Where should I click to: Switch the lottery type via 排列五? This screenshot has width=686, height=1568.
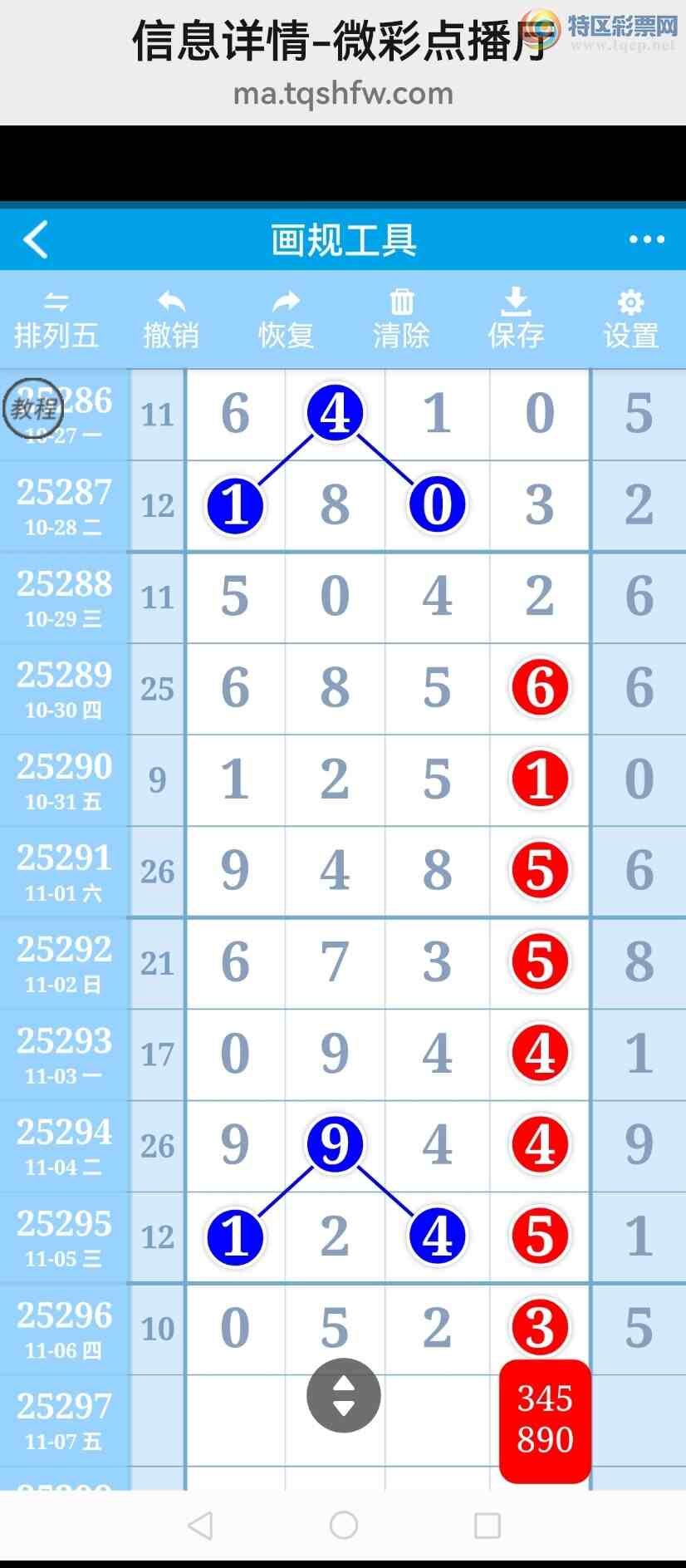(x=56, y=320)
